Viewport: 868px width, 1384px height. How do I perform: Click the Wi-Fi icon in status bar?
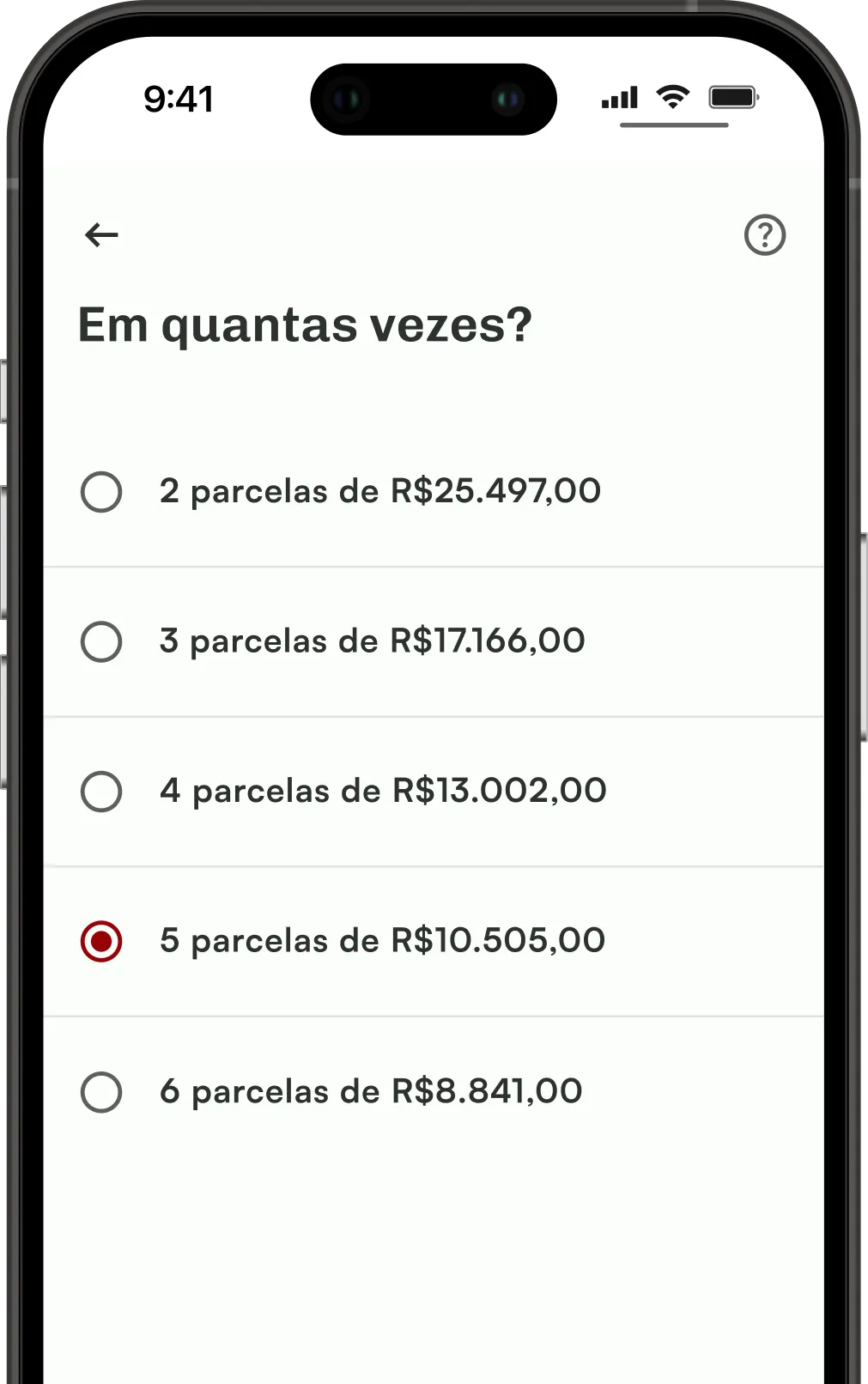671,97
